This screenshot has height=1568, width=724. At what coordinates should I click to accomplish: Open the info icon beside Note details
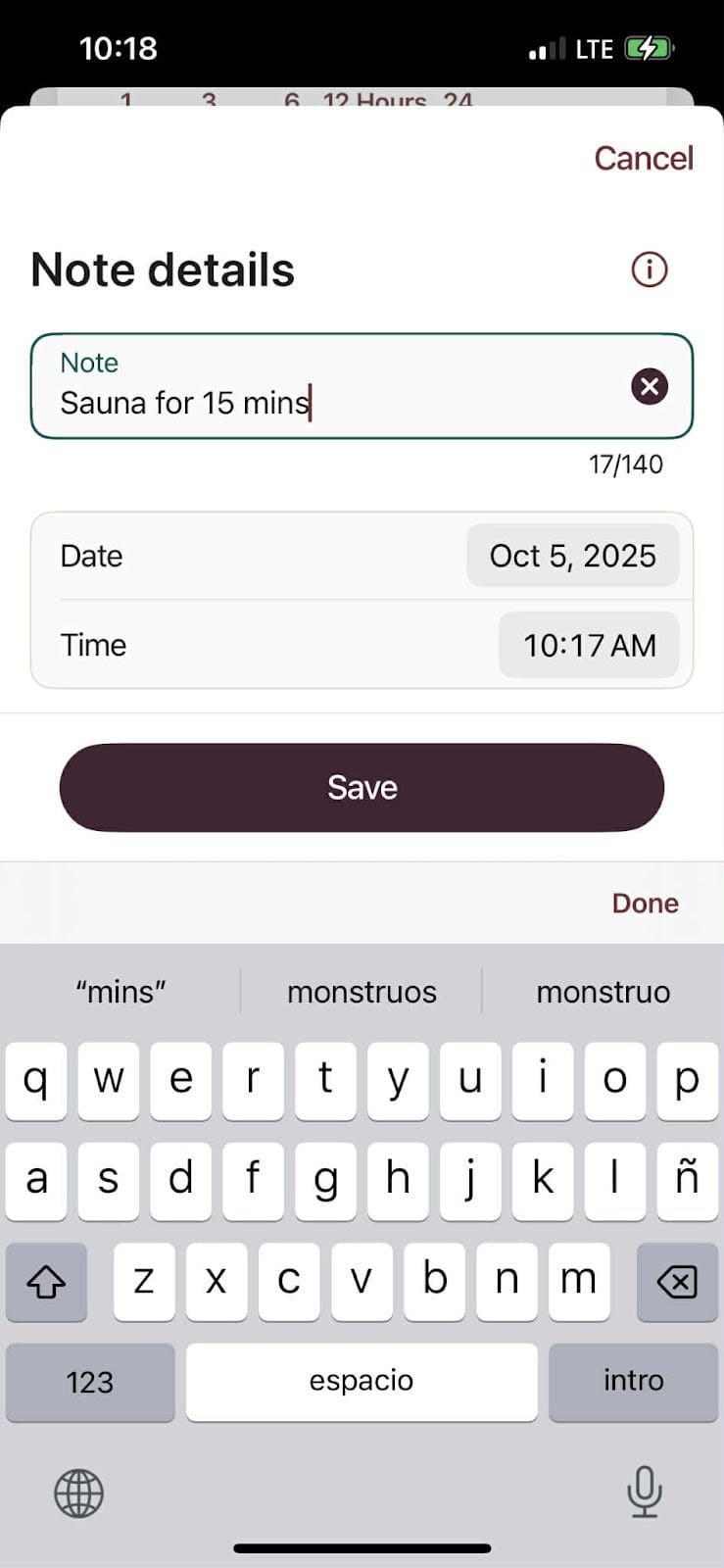pyautogui.click(x=649, y=269)
